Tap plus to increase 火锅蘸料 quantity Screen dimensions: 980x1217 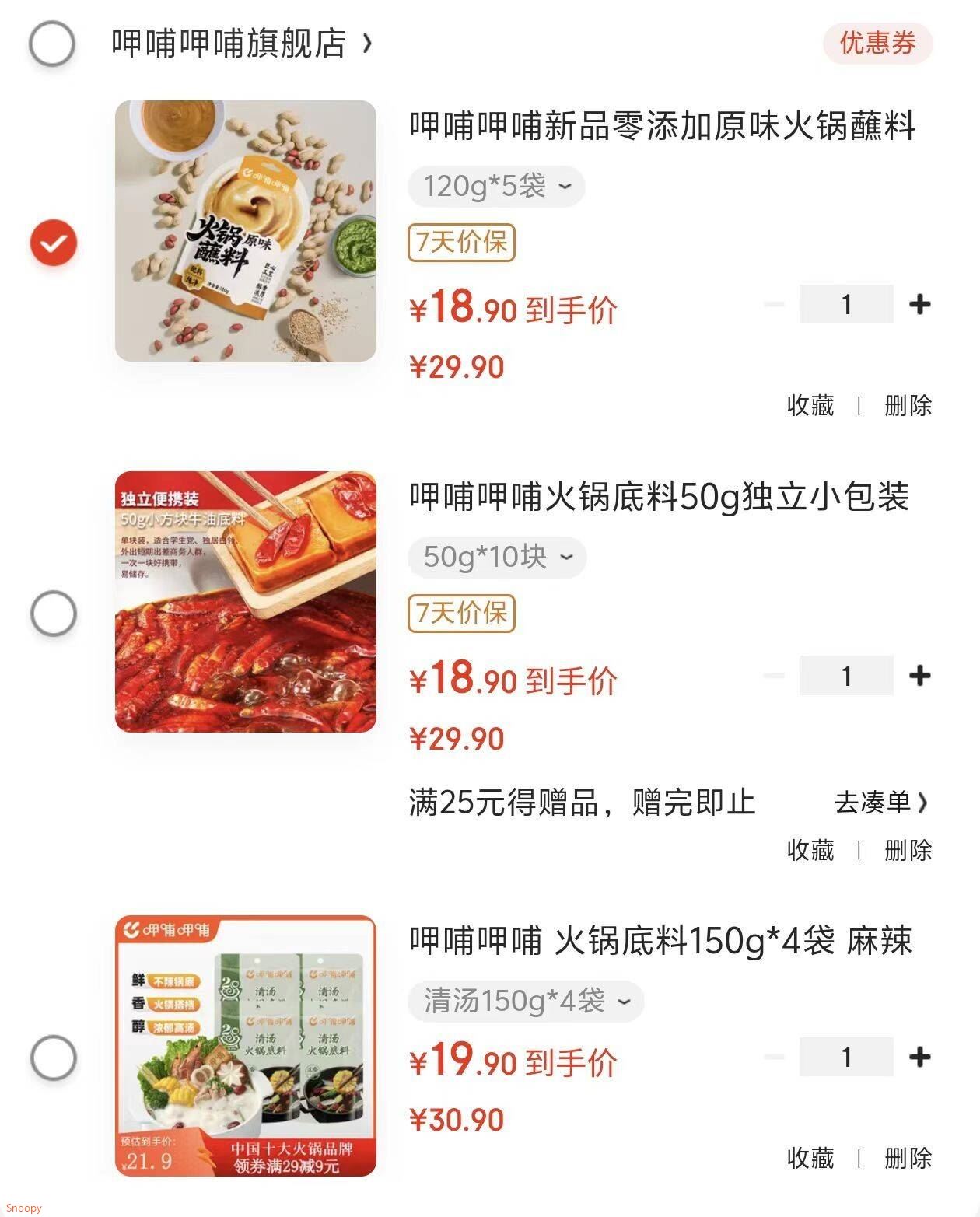point(920,304)
